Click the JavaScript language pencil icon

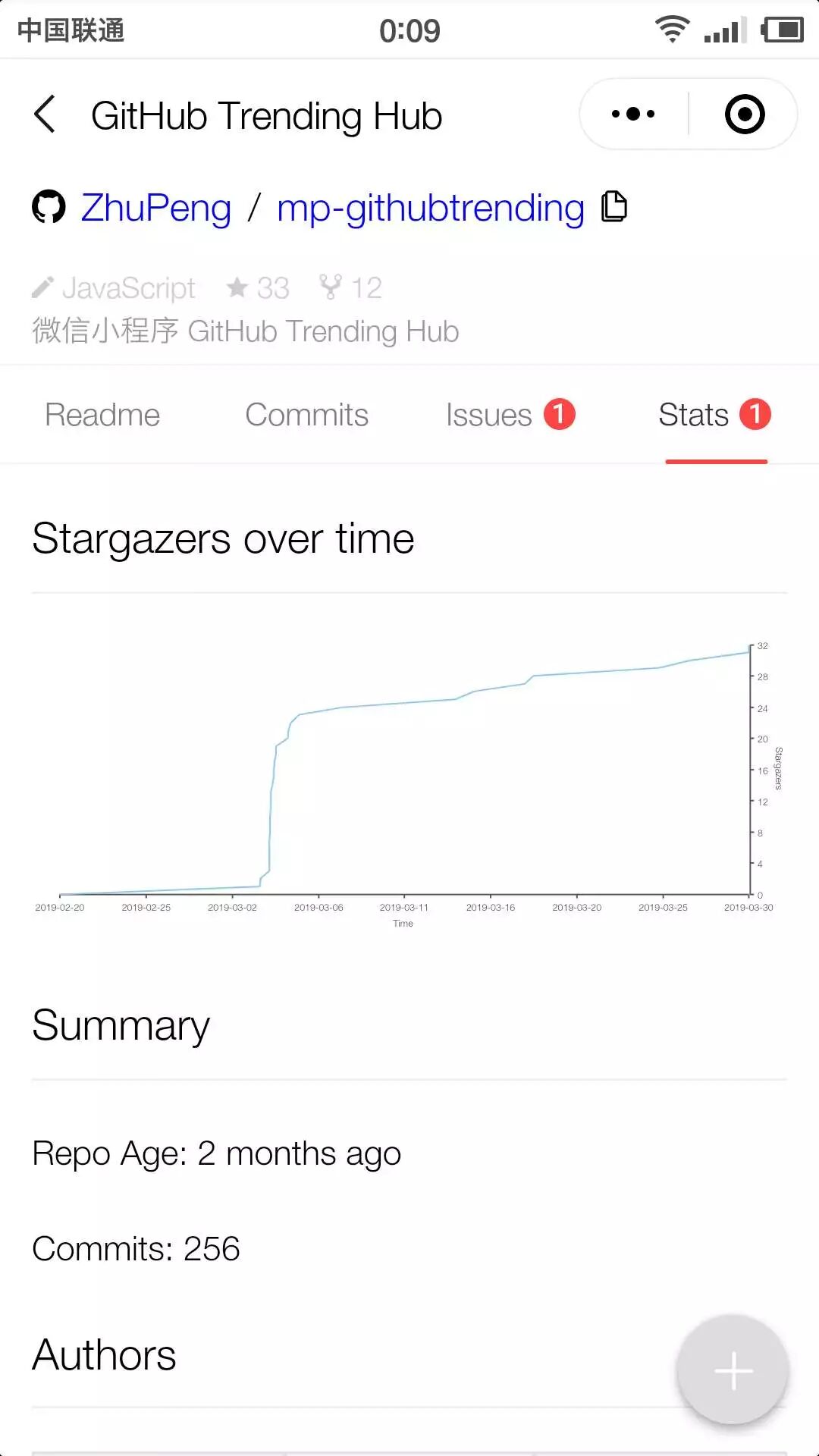click(x=44, y=287)
